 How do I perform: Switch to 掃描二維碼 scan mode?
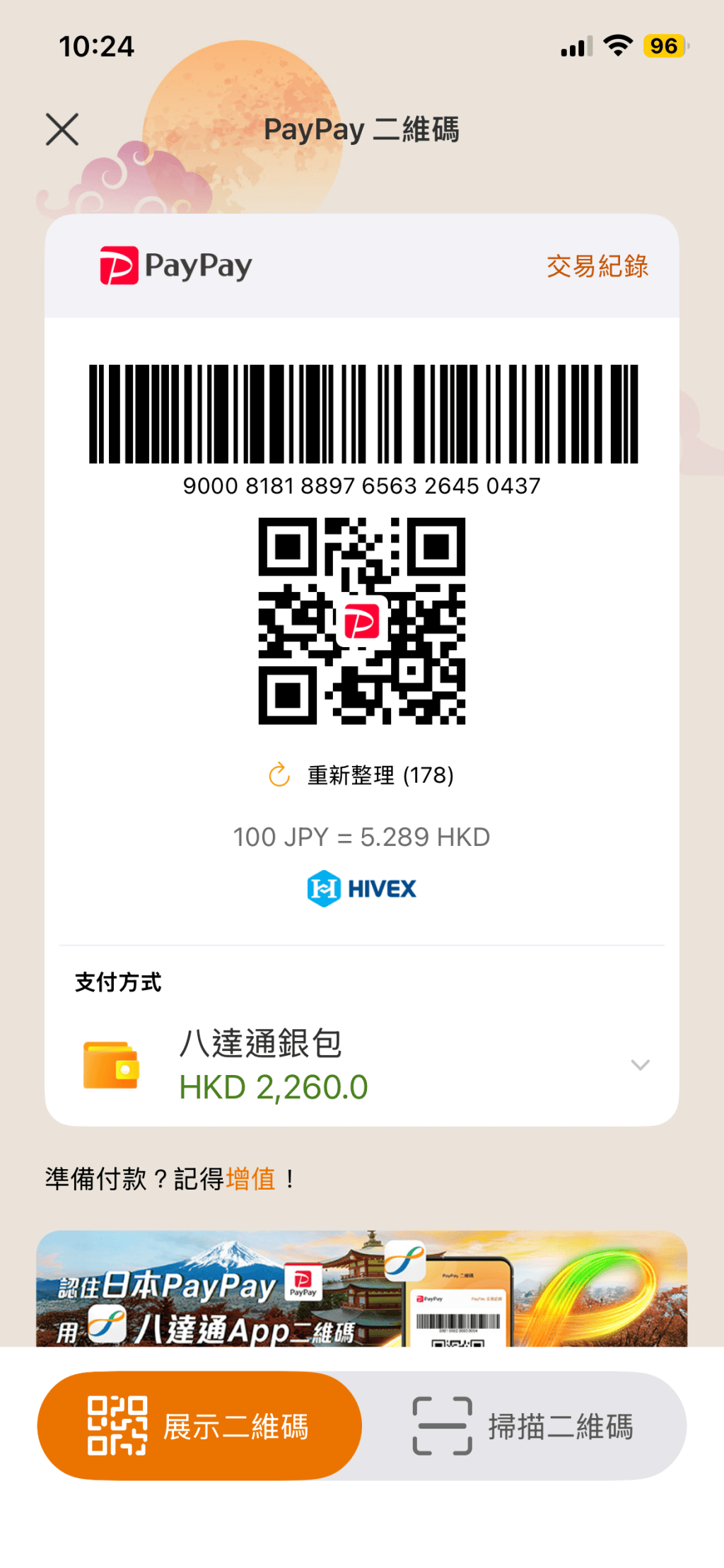point(524,1426)
